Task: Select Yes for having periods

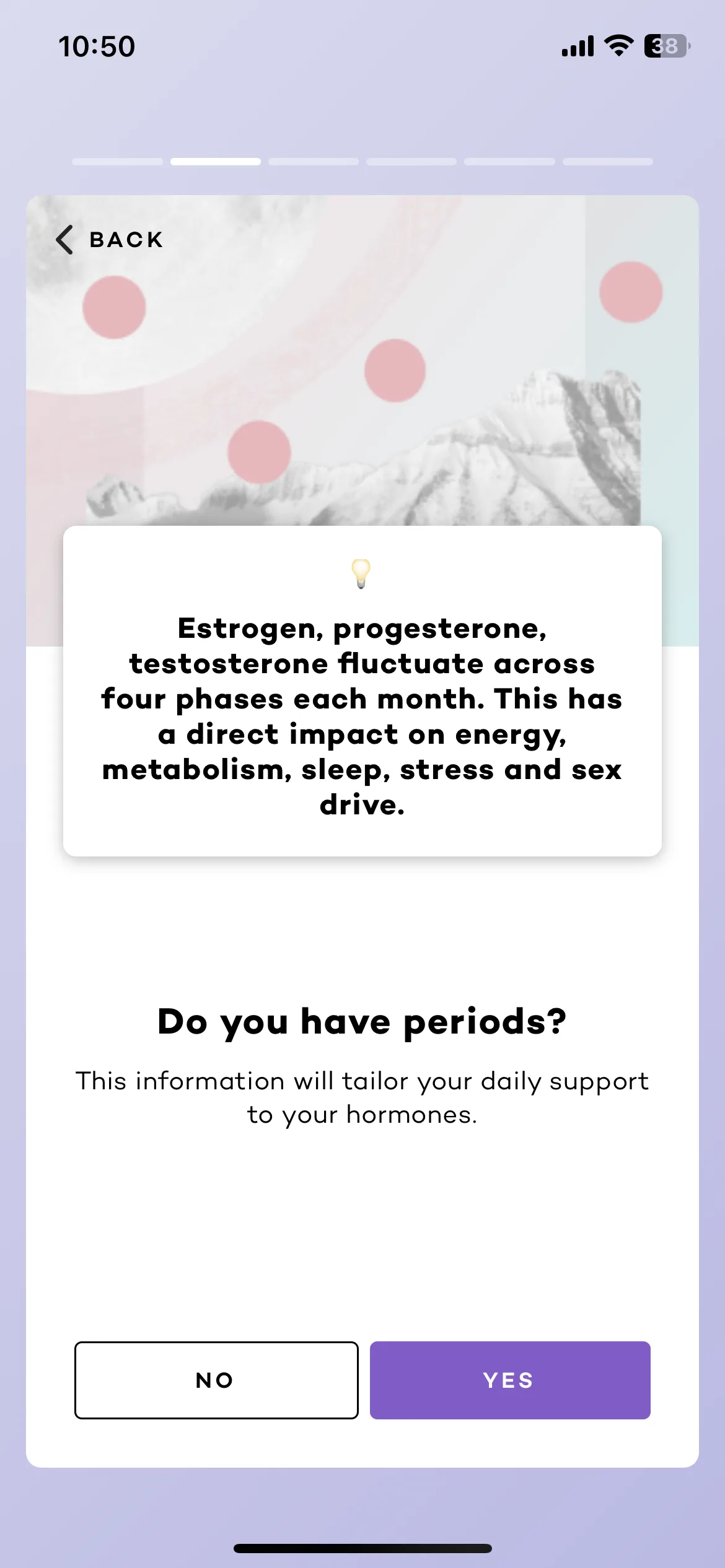Action: click(x=509, y=1380)
